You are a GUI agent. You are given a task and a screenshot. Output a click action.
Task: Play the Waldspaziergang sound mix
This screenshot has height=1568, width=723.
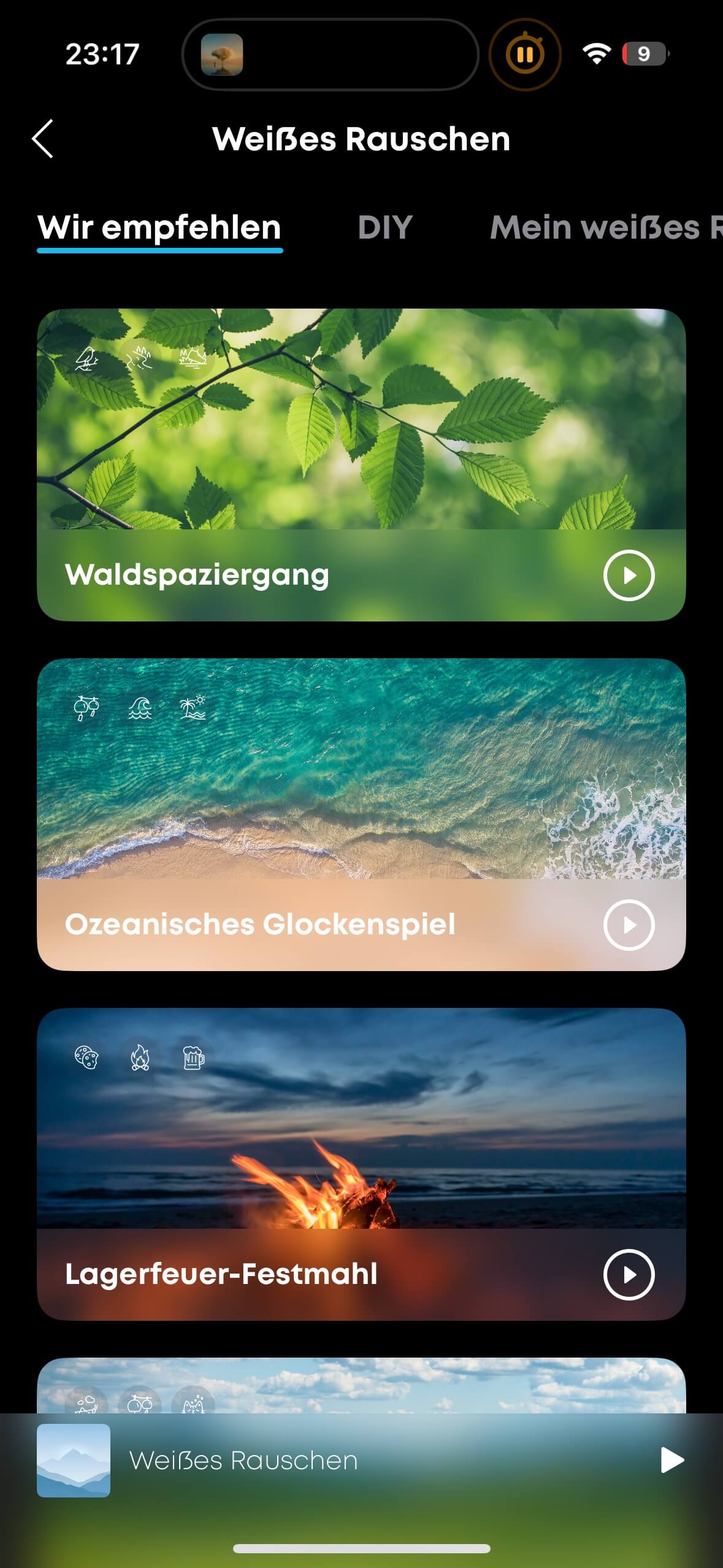click(x=629, y=575)
